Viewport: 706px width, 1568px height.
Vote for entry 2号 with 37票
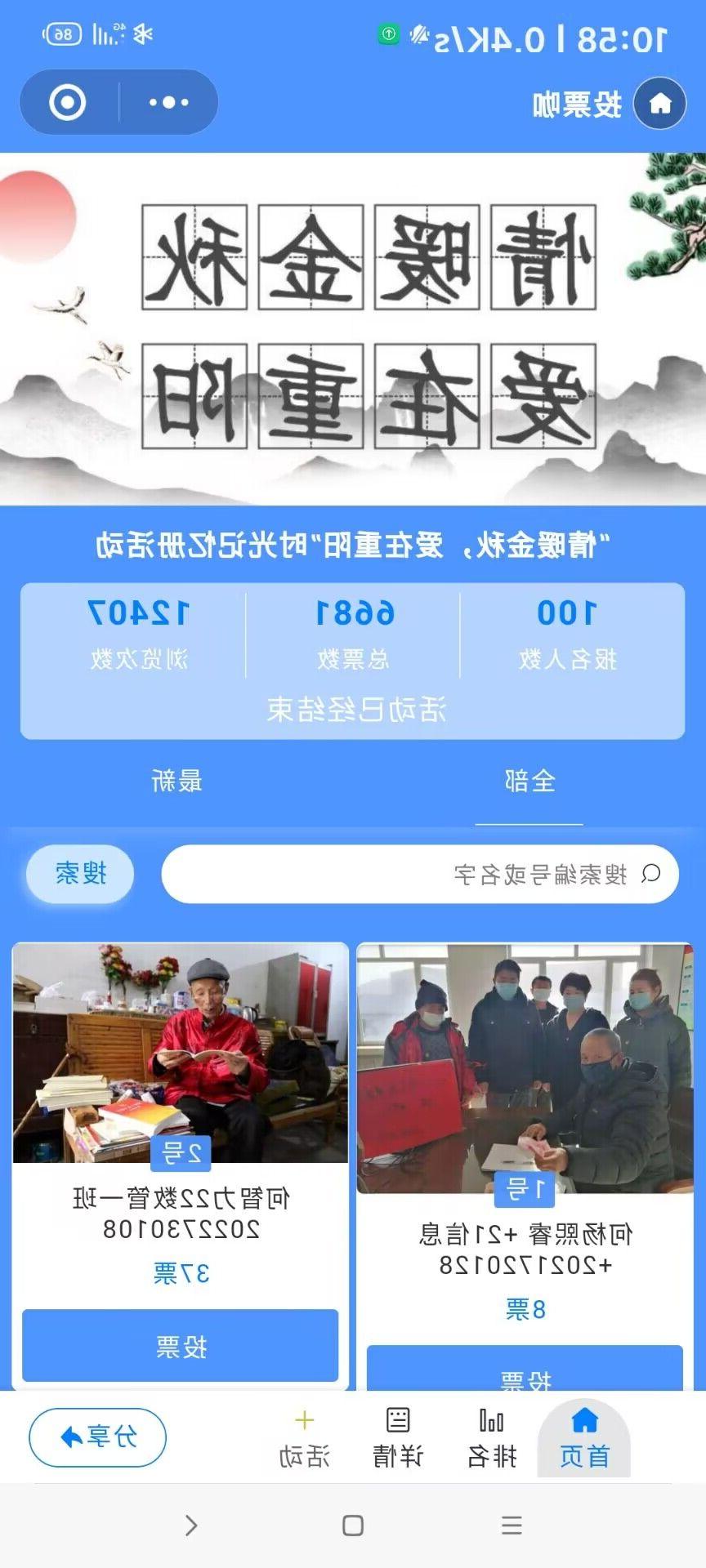pyautogui.click(x=181, y=1346)
